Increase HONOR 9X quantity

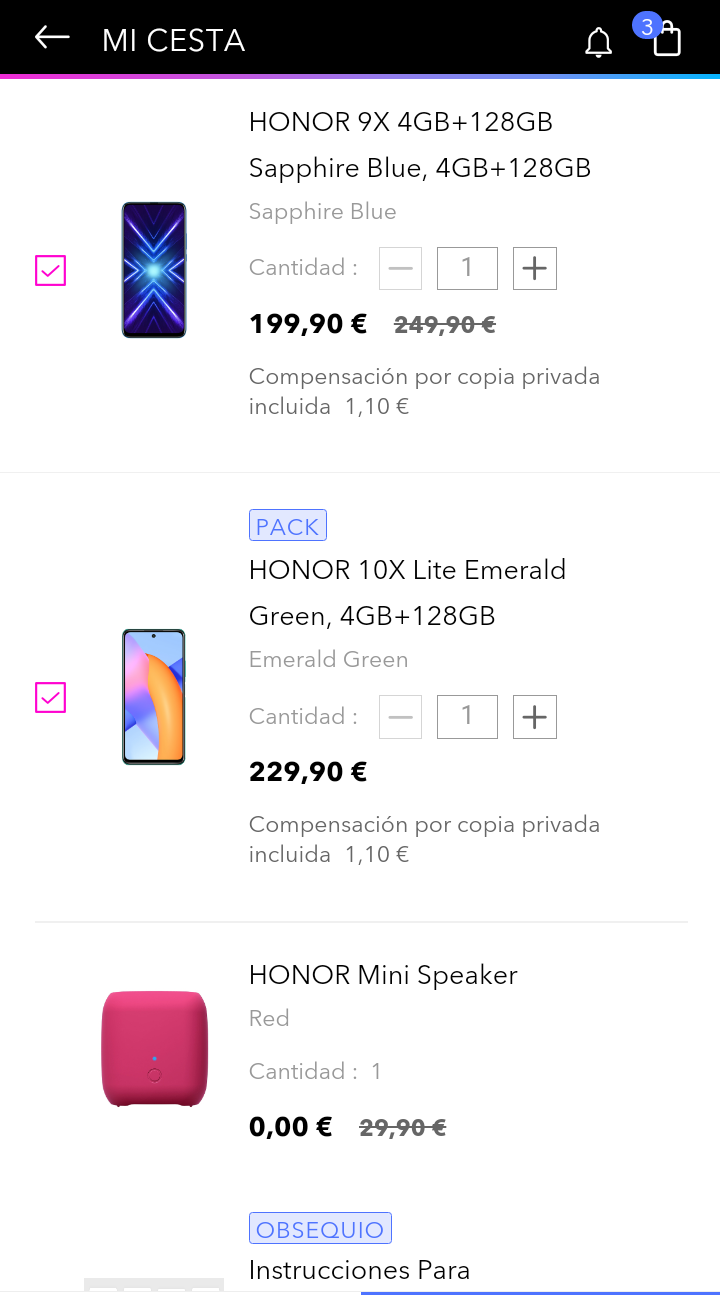[x=535, y=268]
